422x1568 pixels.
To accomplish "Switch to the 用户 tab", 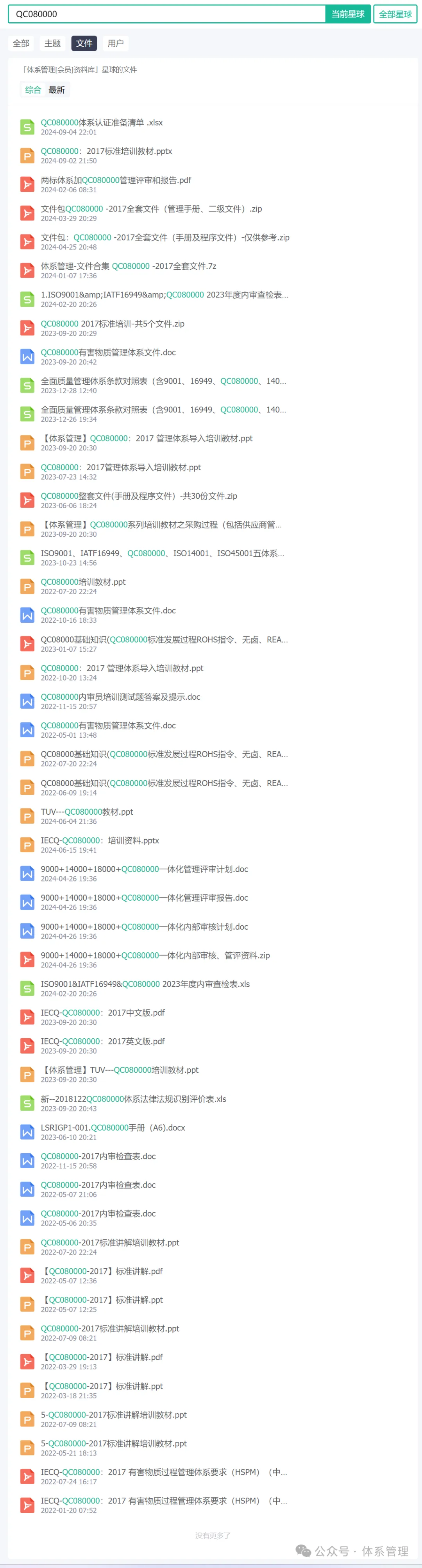I will click(116, 43).
